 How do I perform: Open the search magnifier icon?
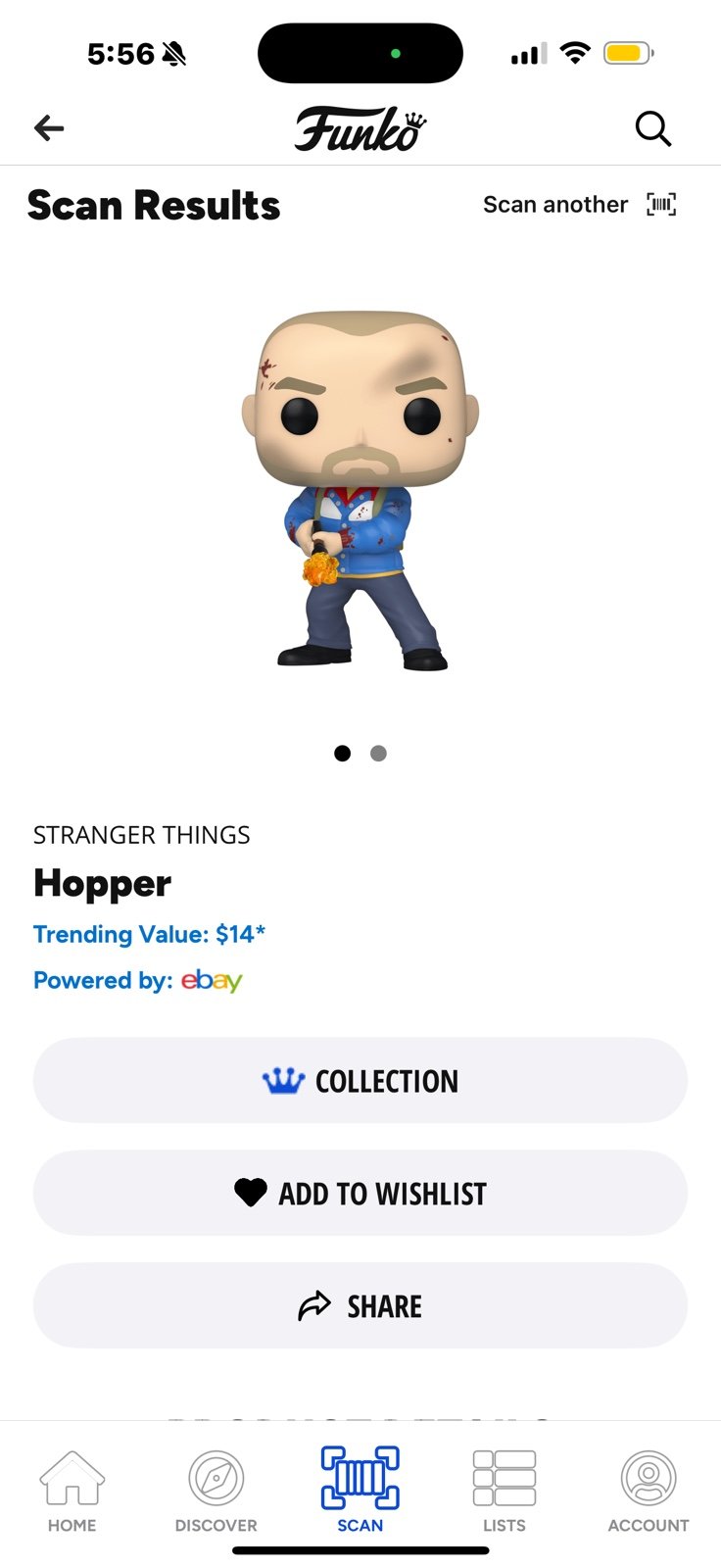point(652,128)
